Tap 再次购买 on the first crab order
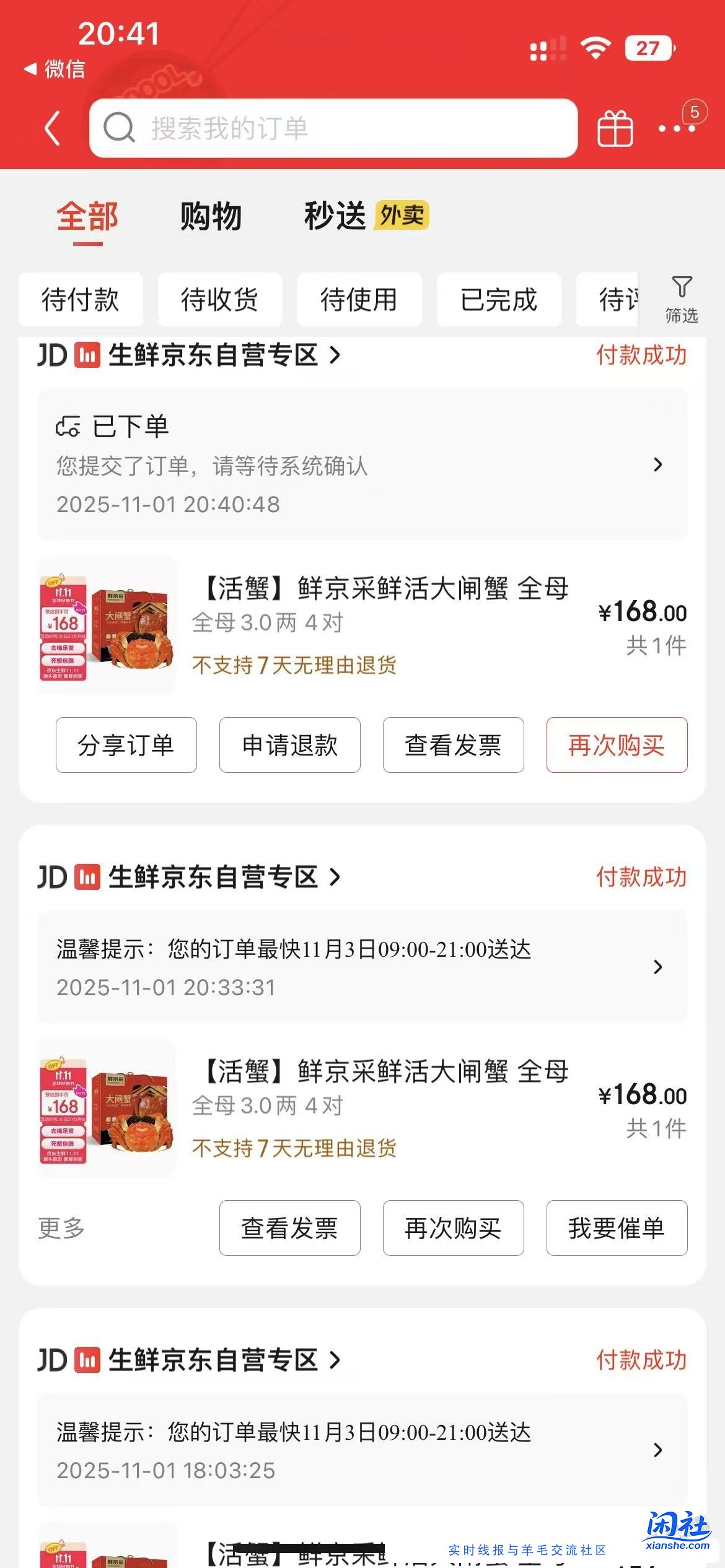The width and height of the screenshot is (725, 1568). coord(617,746)
